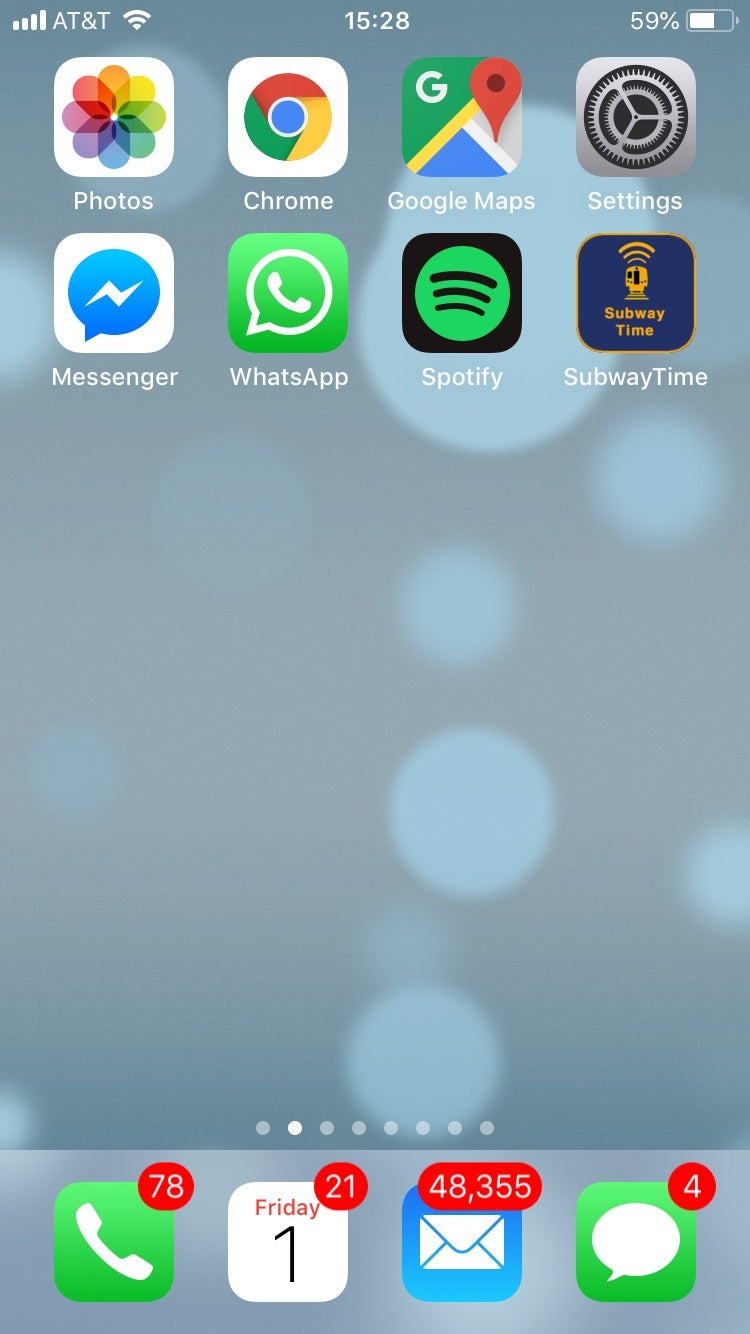Open the Photos app
The width and height of the screenshot is (750, 1334).
point(114,117)
